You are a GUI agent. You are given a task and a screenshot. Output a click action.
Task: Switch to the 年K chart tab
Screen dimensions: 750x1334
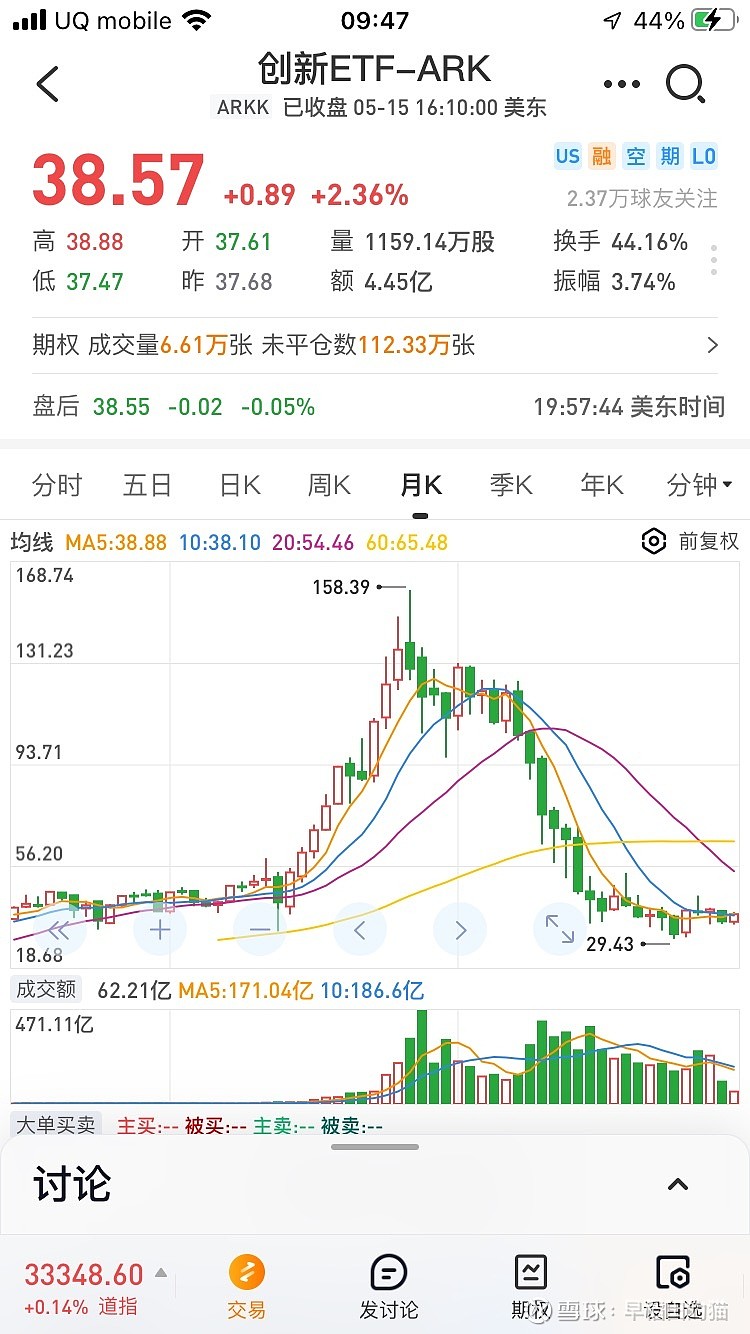point(602,486)
